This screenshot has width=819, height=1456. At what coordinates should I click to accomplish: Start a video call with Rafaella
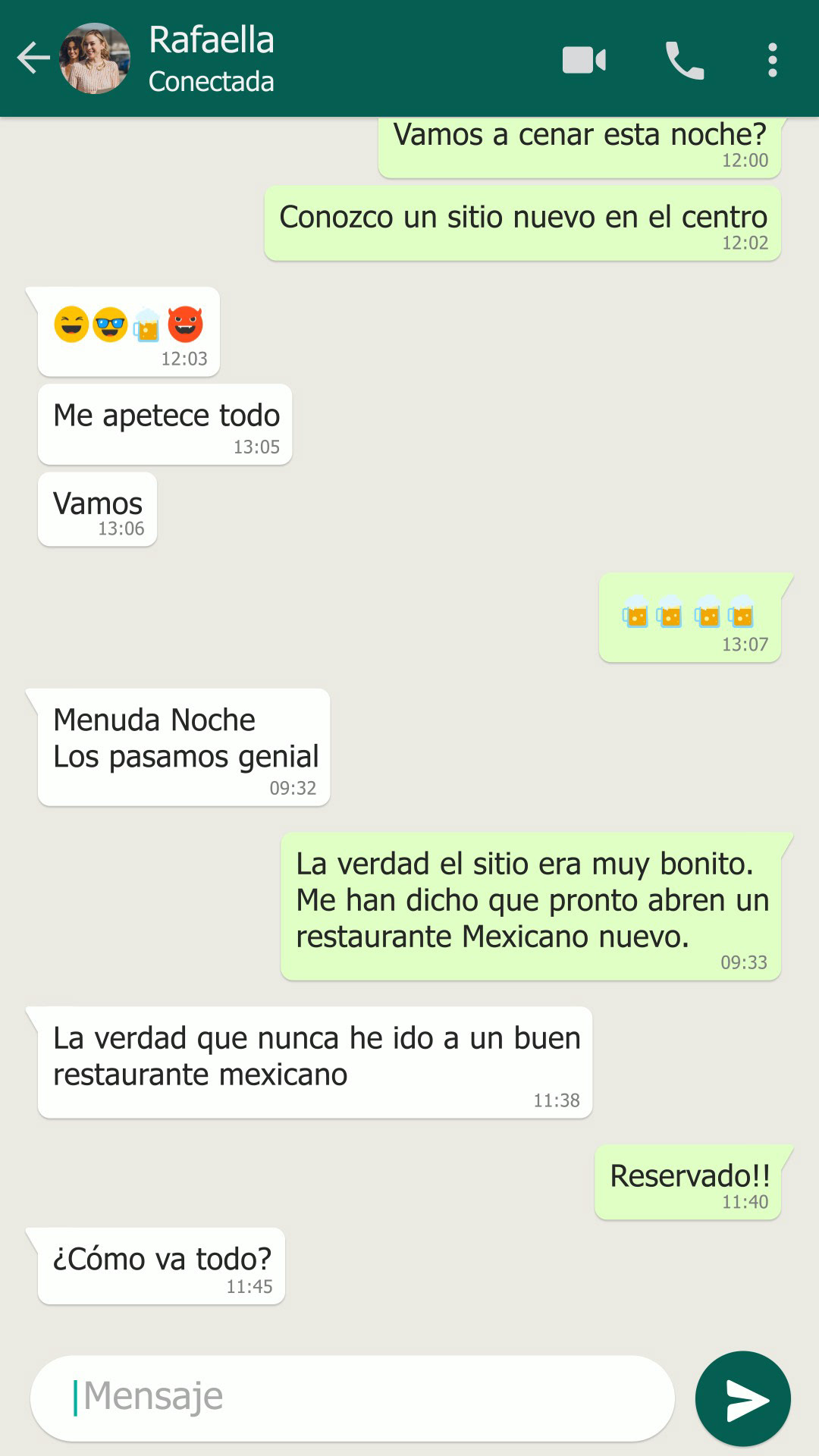tap(584, 60)
